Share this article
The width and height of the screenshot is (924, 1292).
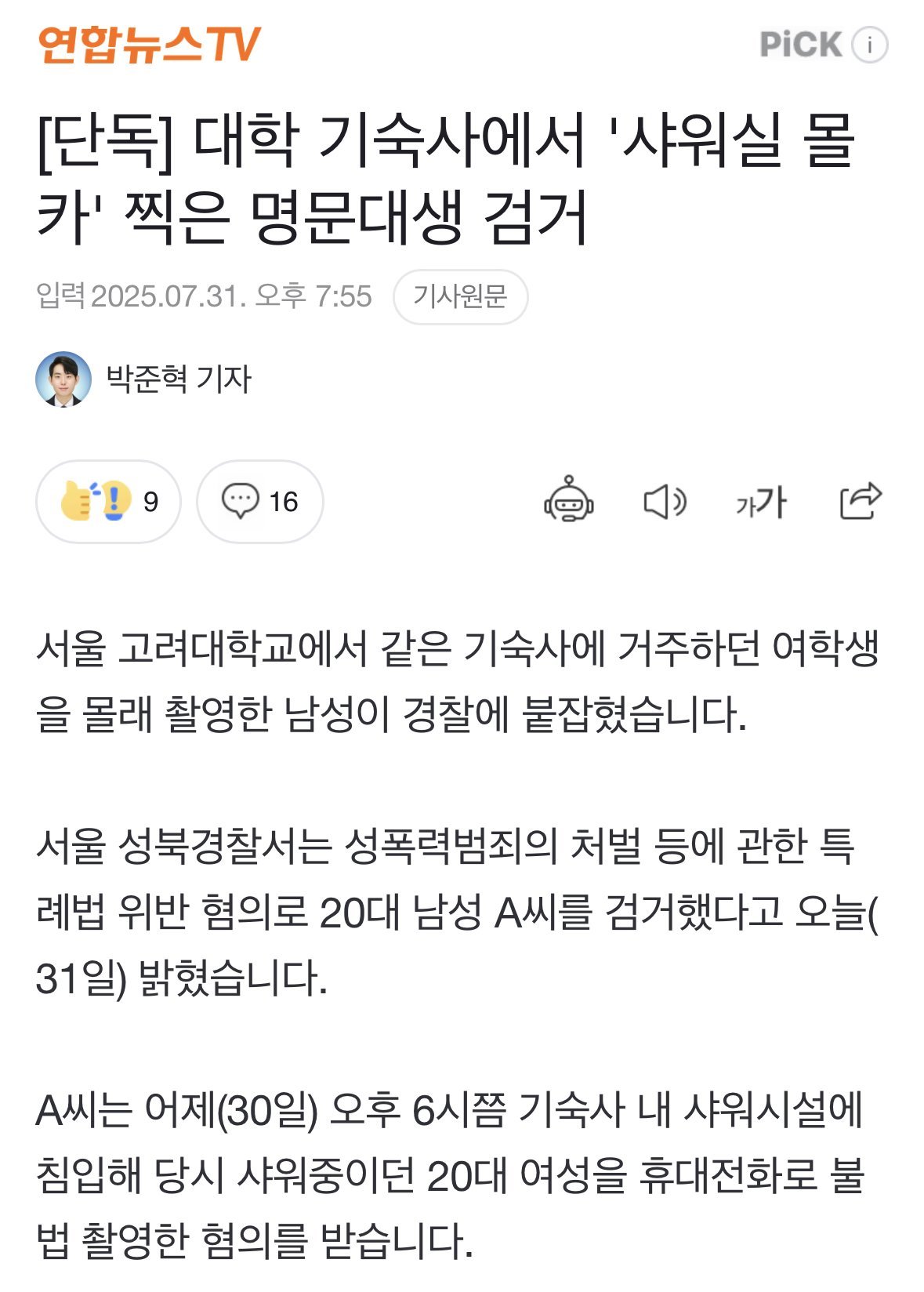coord(860,500)
